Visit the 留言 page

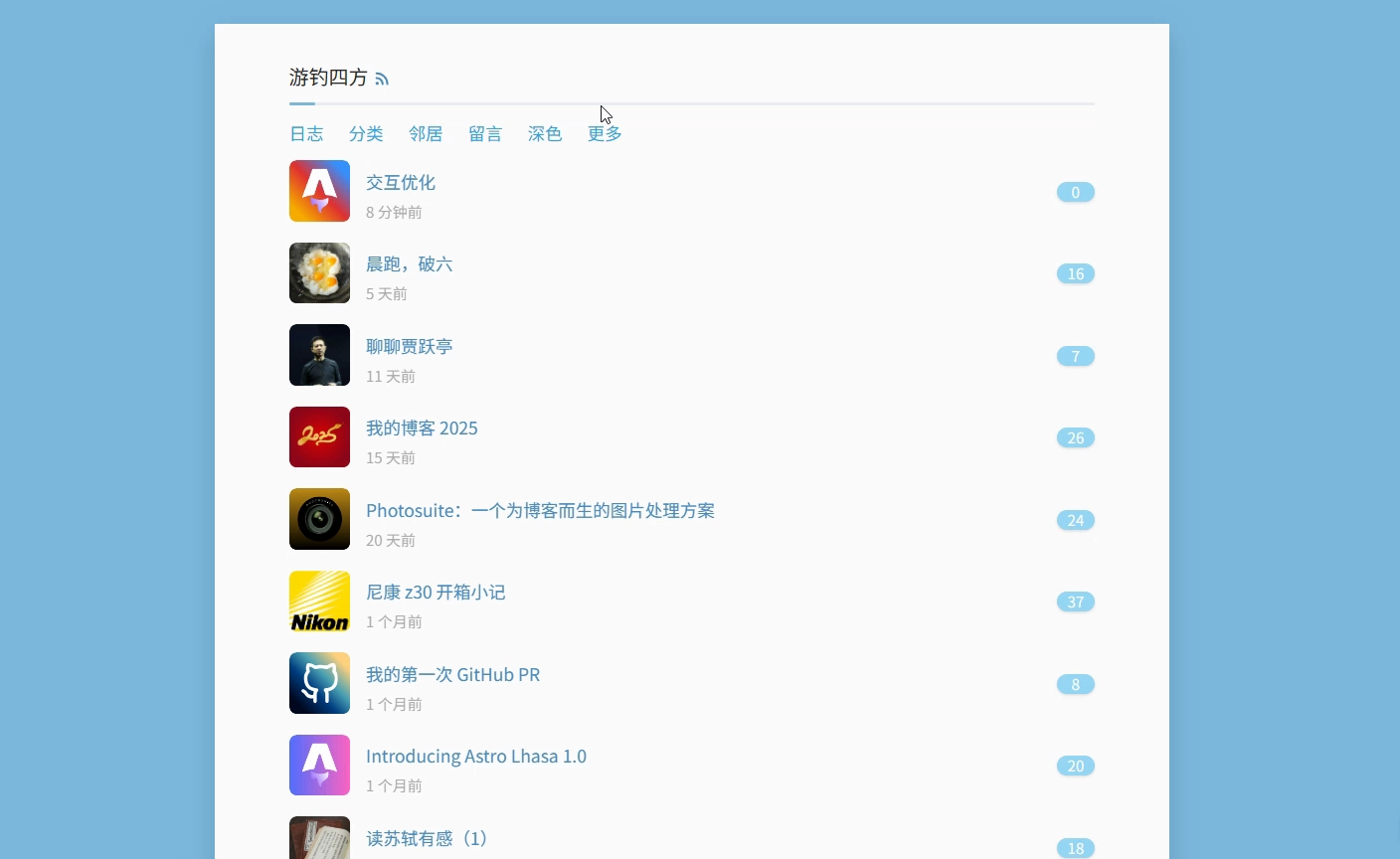click(485, 133)
